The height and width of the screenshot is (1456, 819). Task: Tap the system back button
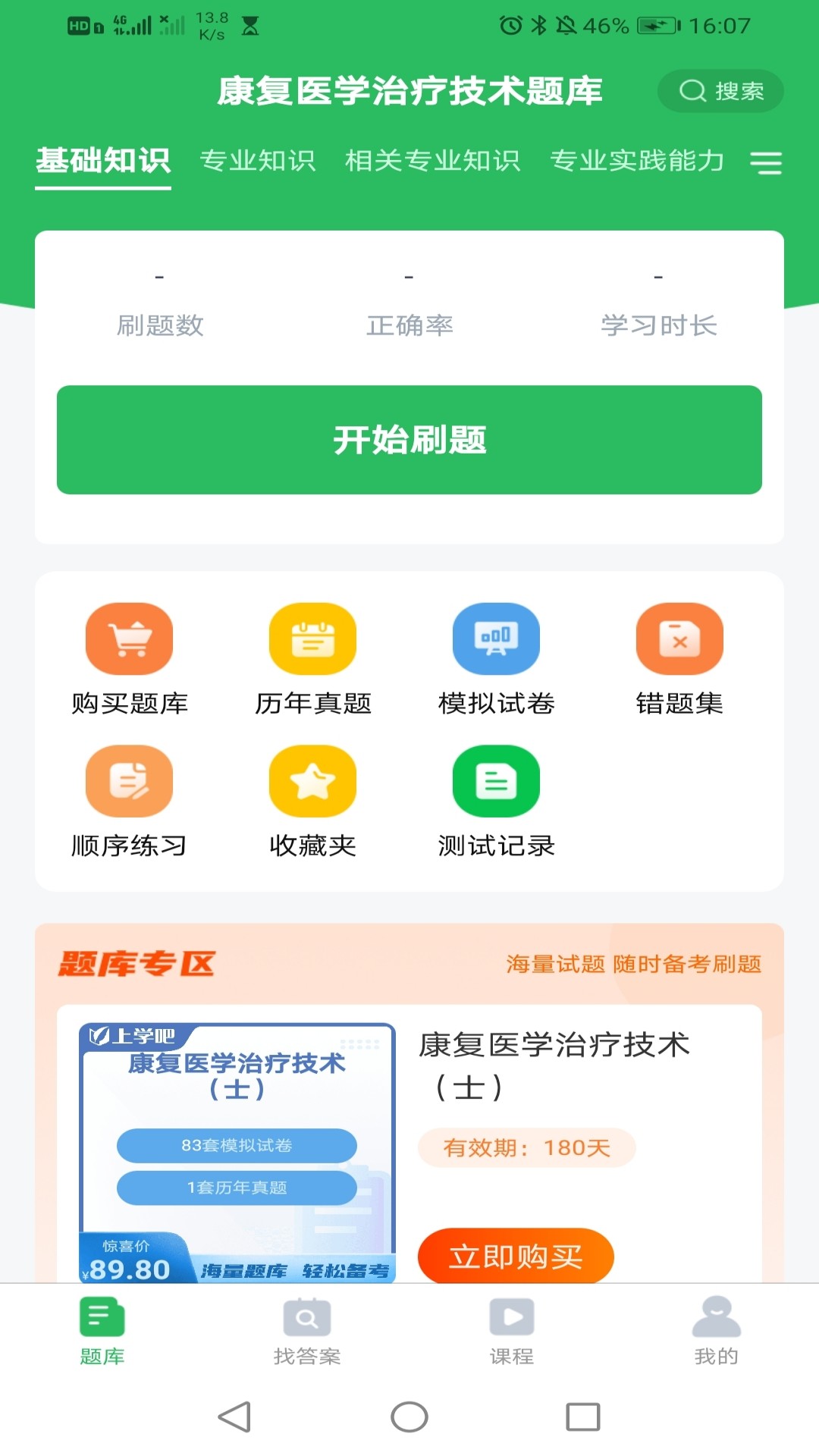click(235, 1417)
